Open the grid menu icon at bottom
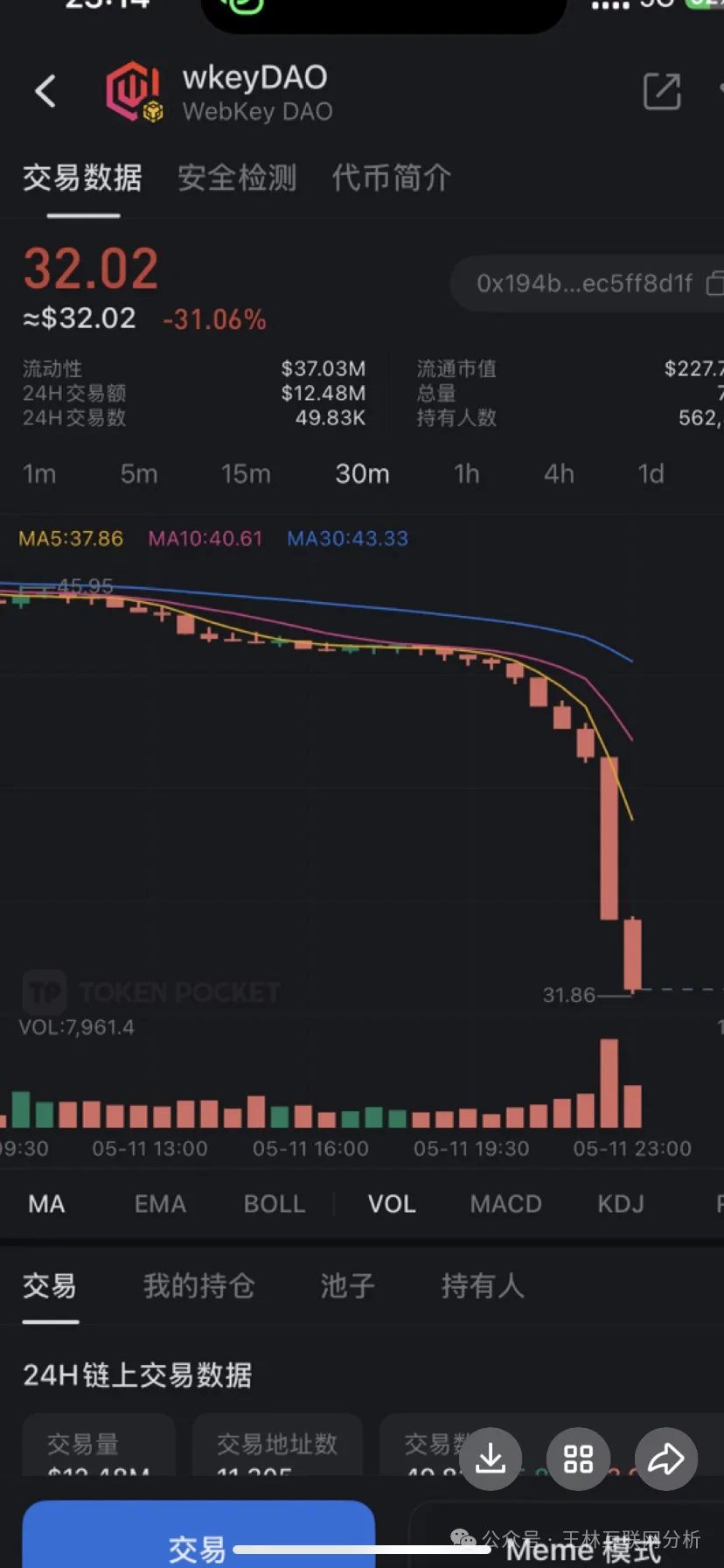The image size is (724, 1568). coord(578,1459)
